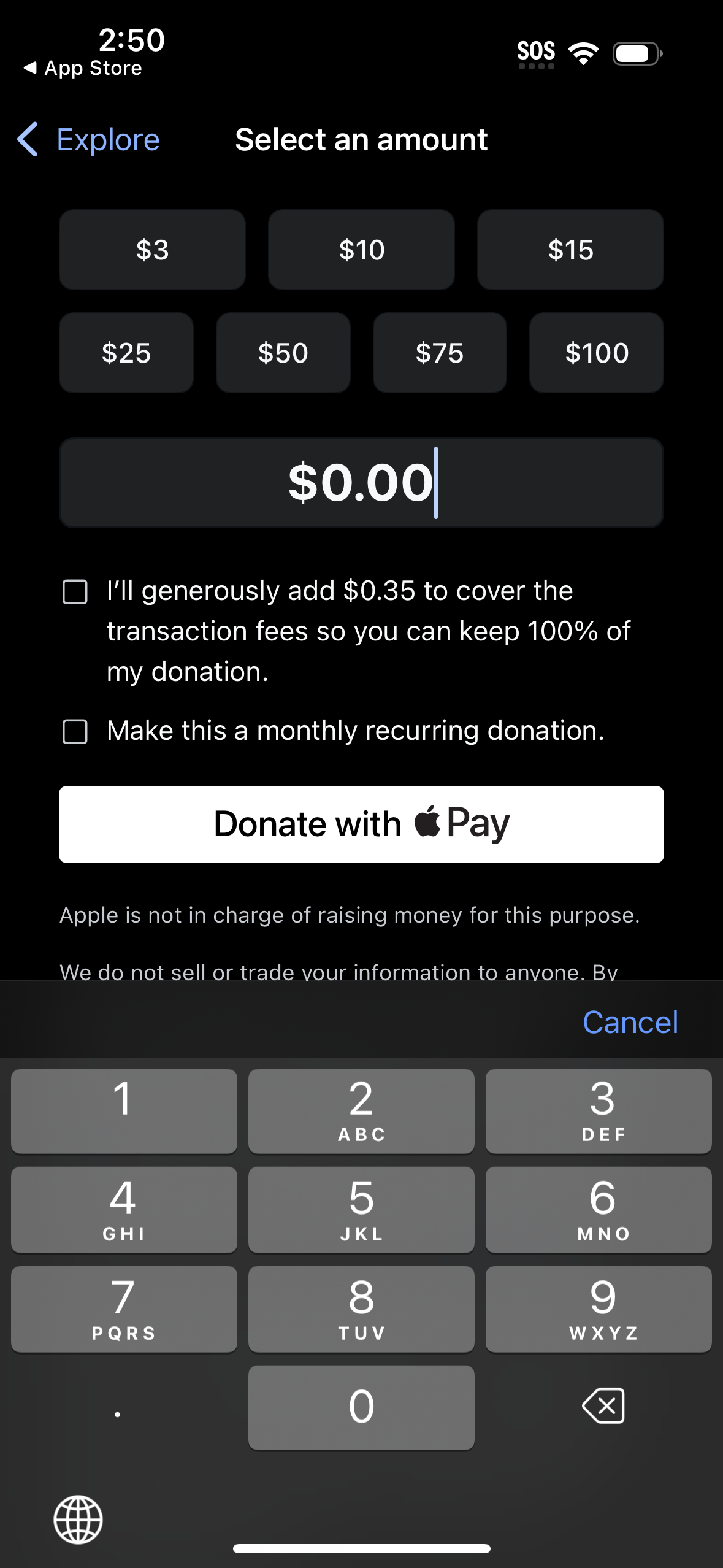Tap the globe keyboard switcher icon
Viewport: 723px width, 1568px height.
coord(78,1518)
